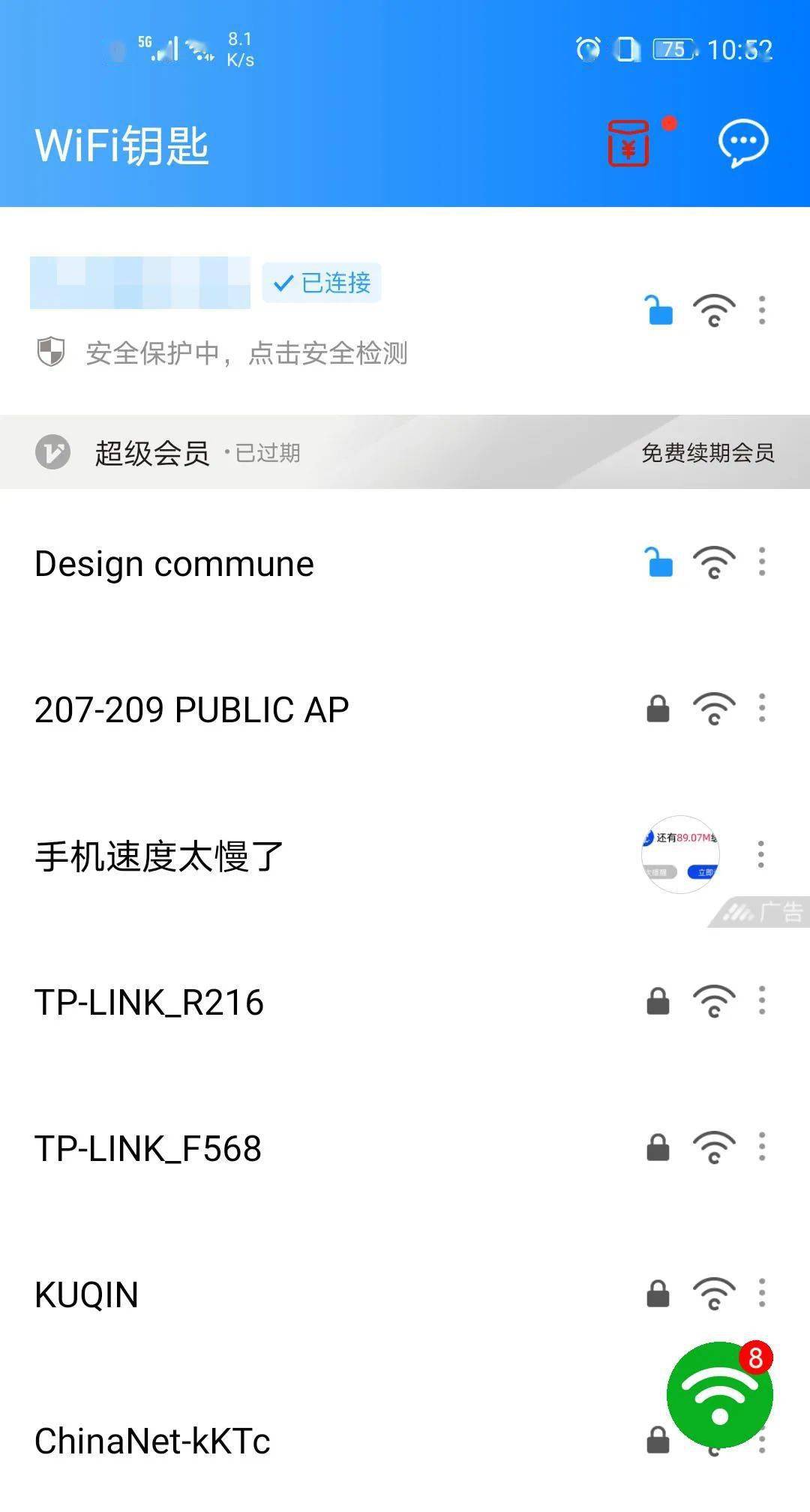Click the WiFi signal icon for Design commune
Viewport: 810px width, 1512px height.
[x=713, y=562]
